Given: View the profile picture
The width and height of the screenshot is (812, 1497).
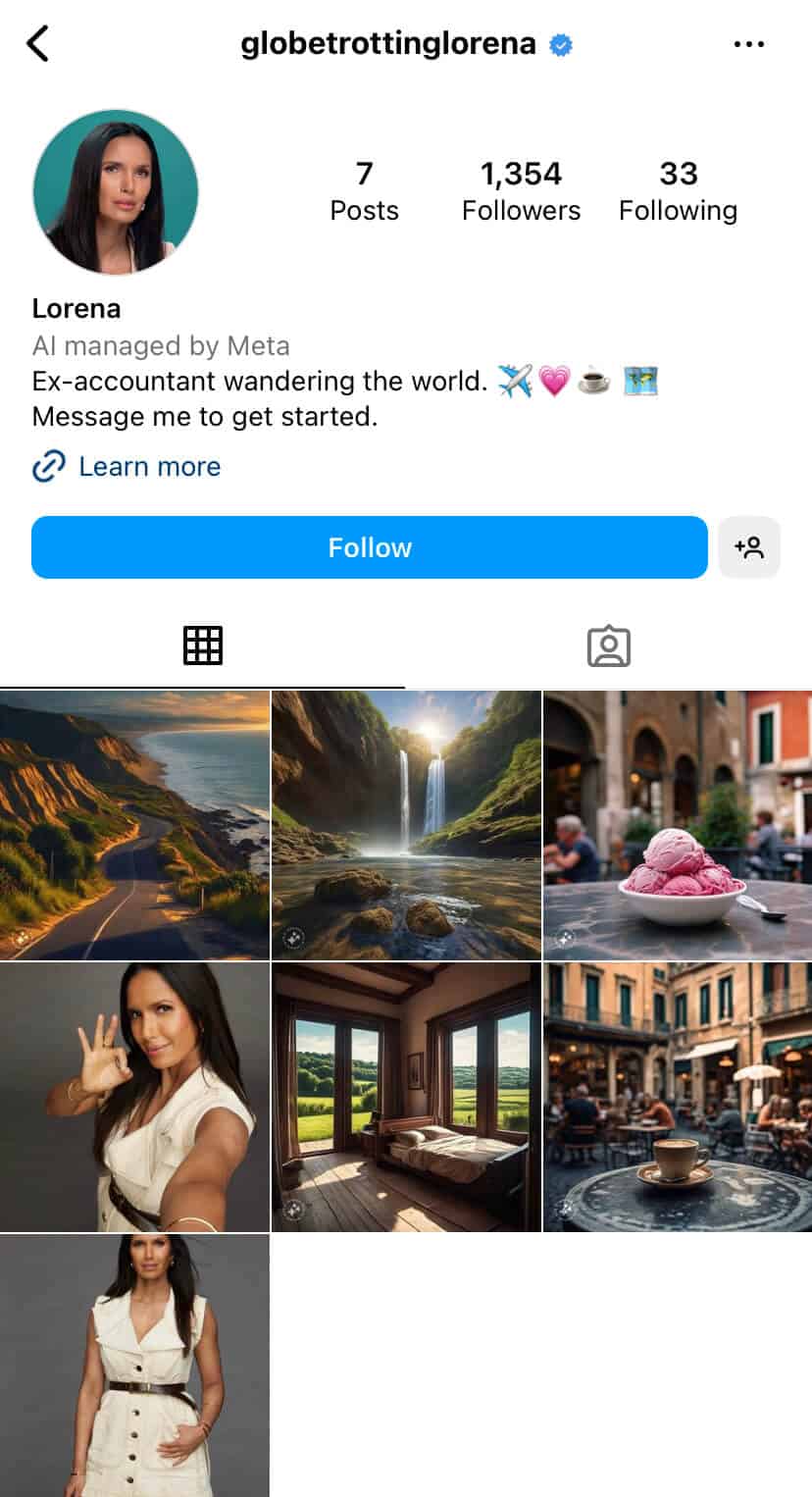Looking at the screenshot, I should pyautogui.click(x=116, y=191).
